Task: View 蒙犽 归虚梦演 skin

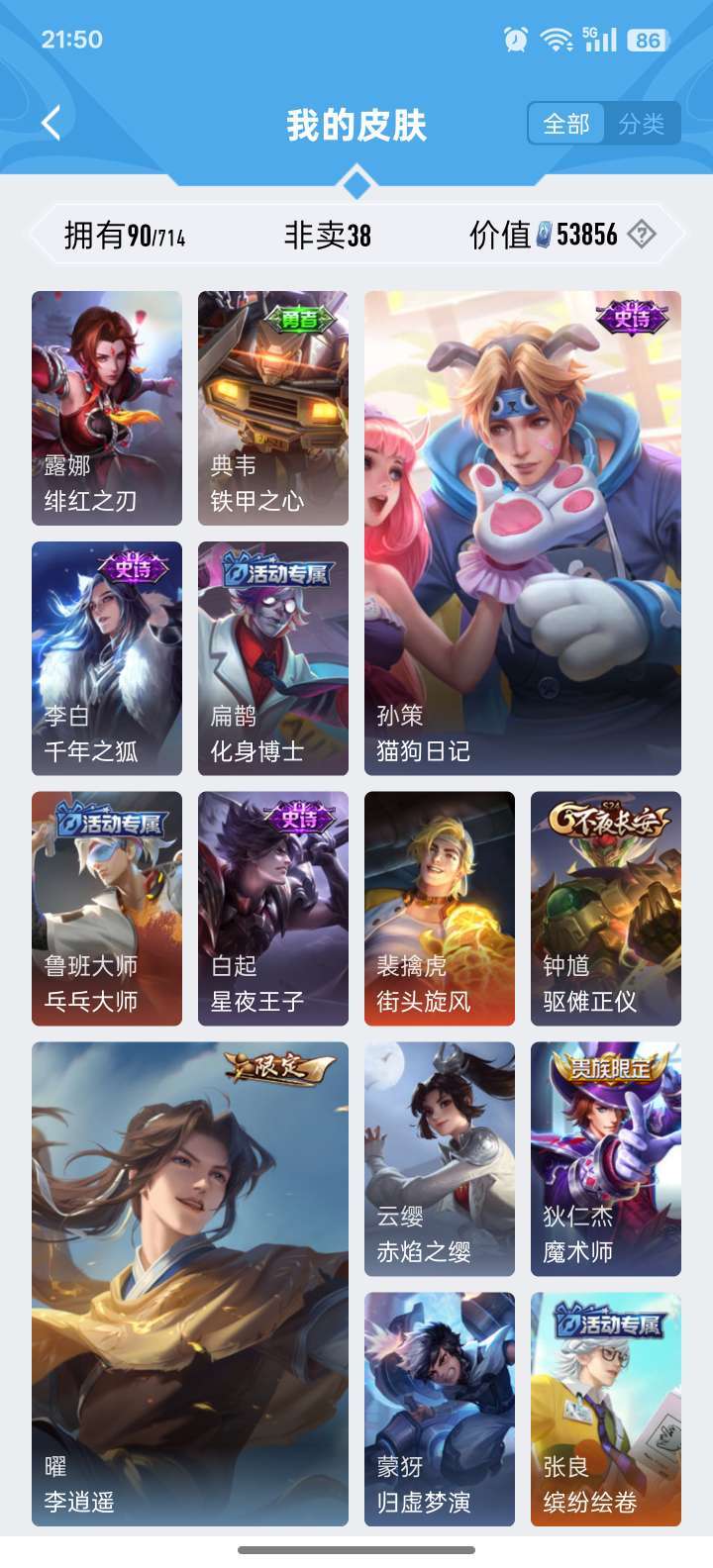Action: coord(440,1410)
